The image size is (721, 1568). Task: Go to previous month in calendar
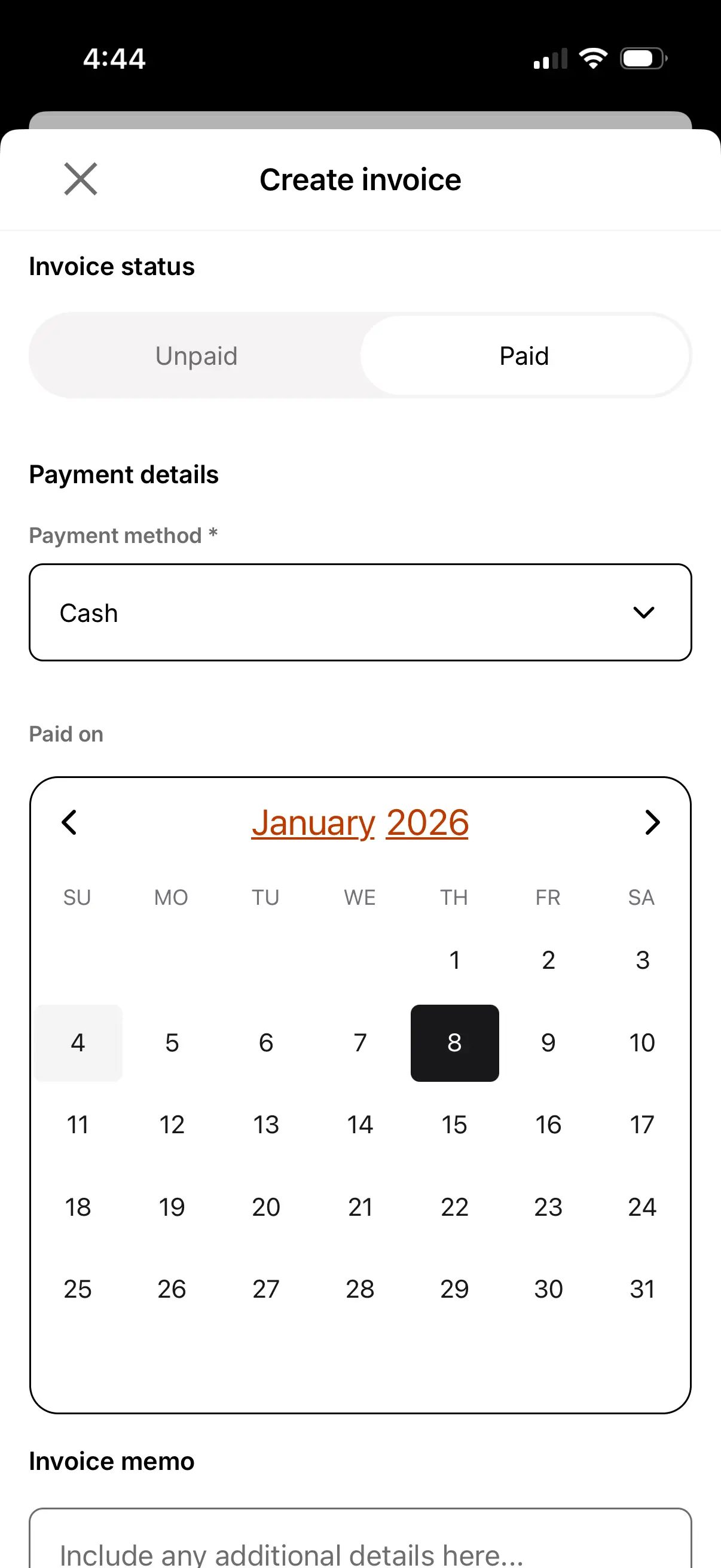point(69,822)
